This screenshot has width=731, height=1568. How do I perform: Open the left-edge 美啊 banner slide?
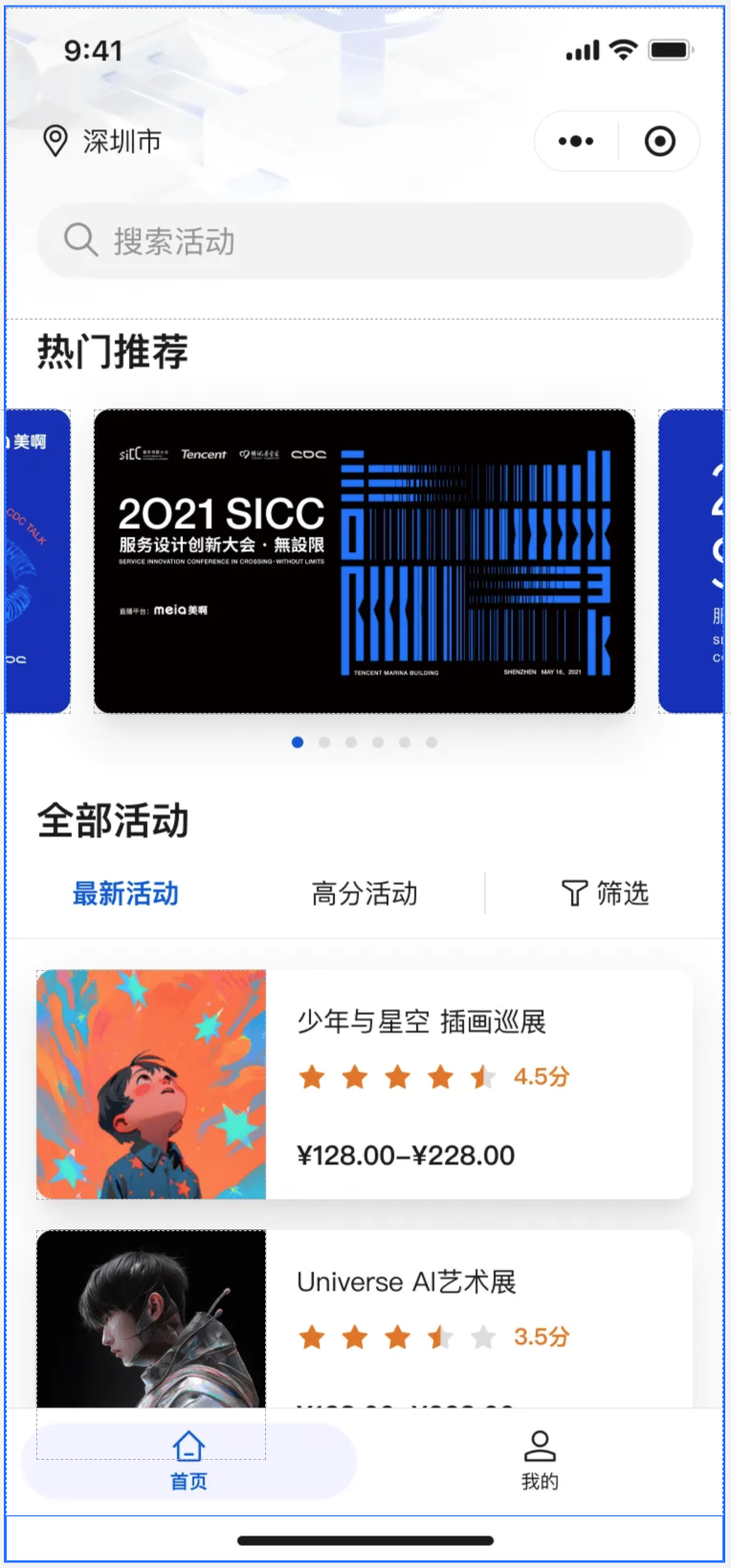point(35,561)
